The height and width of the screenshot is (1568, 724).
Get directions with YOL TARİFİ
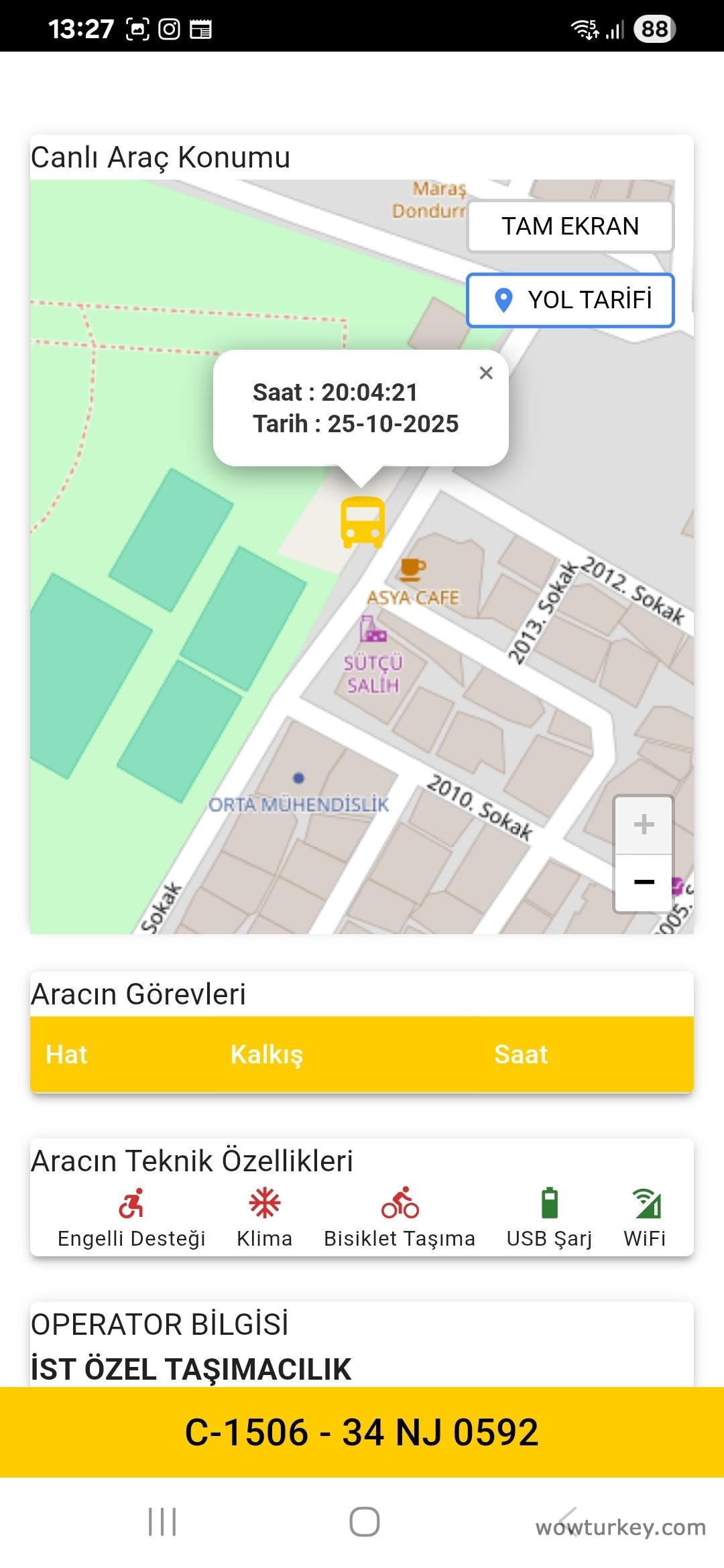point(570,300)
